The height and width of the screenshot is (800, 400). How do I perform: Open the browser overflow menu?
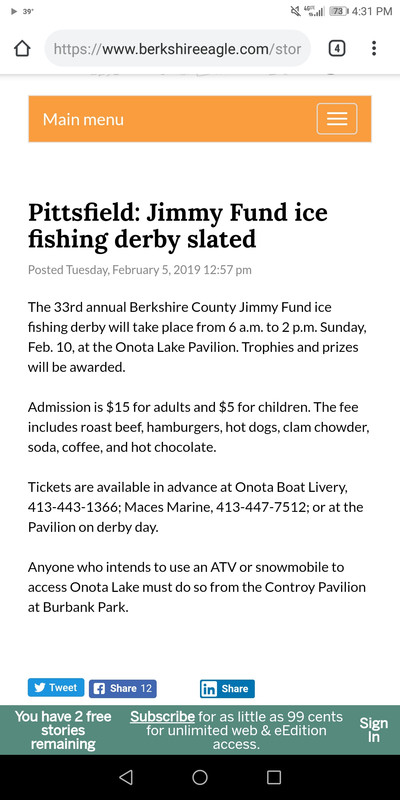click(374, 49)
